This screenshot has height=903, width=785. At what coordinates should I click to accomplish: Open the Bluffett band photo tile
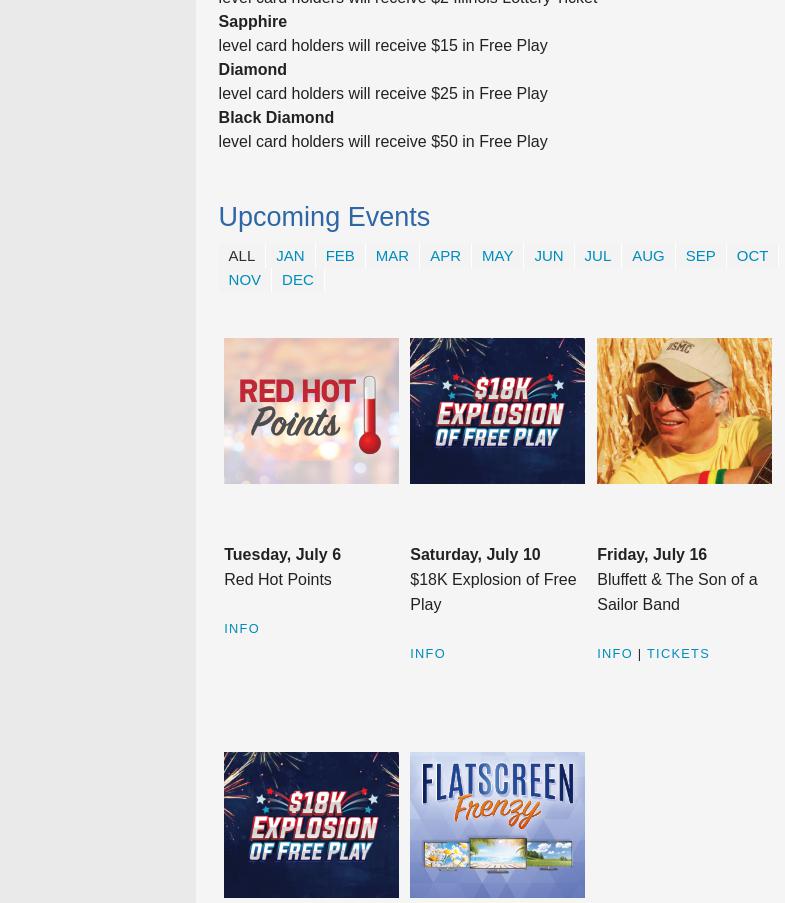tap(684, 411)
